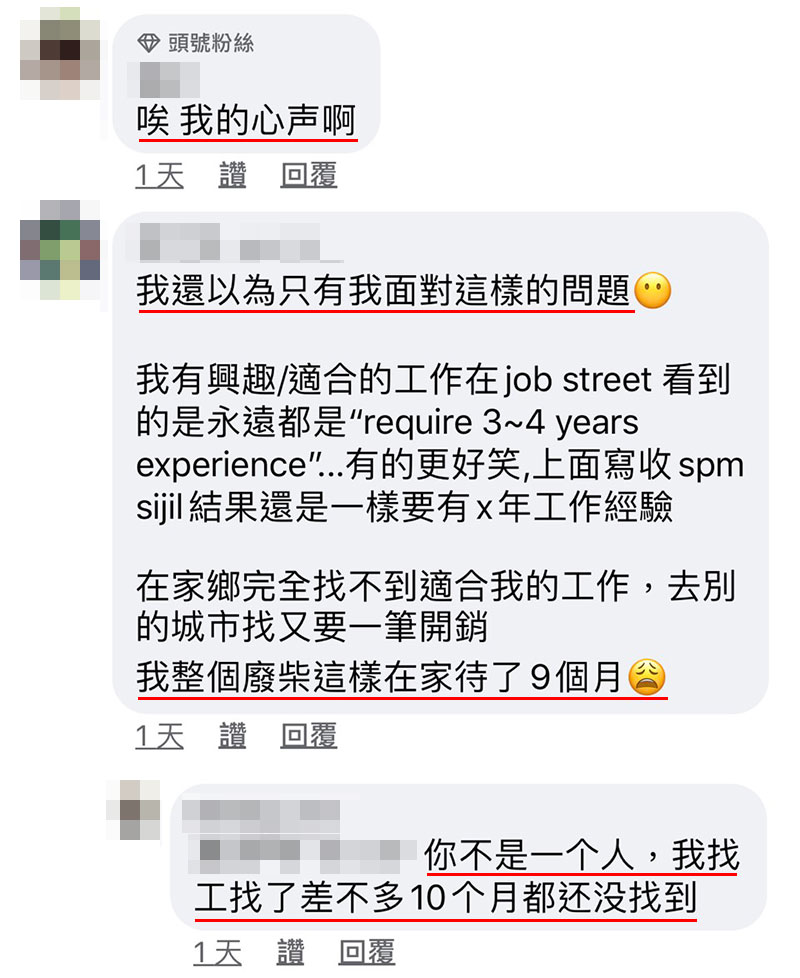
Task: Reply to the comment about job street experience
Action: [x=309, y=737]
